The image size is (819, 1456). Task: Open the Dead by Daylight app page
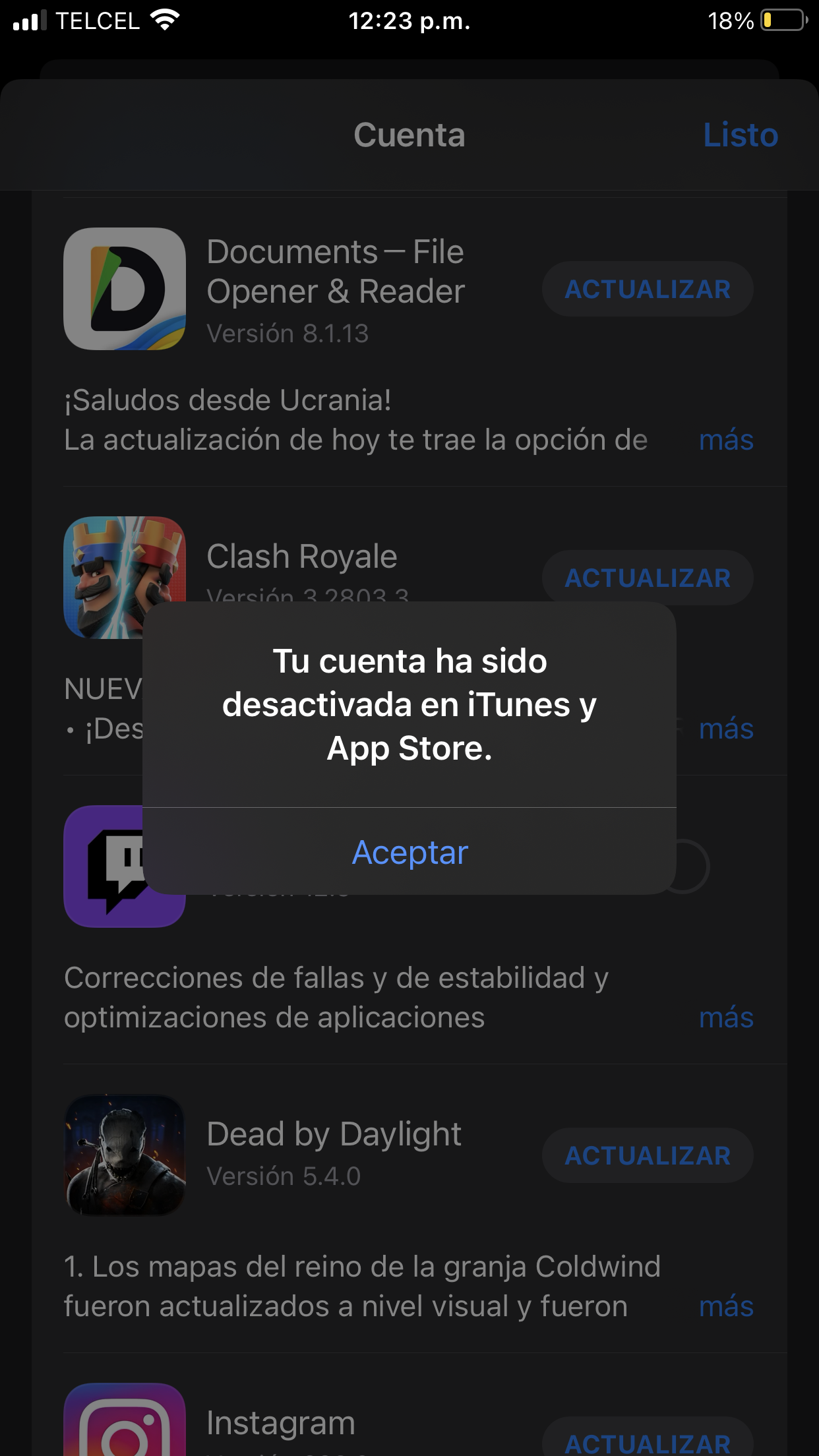333,1134
